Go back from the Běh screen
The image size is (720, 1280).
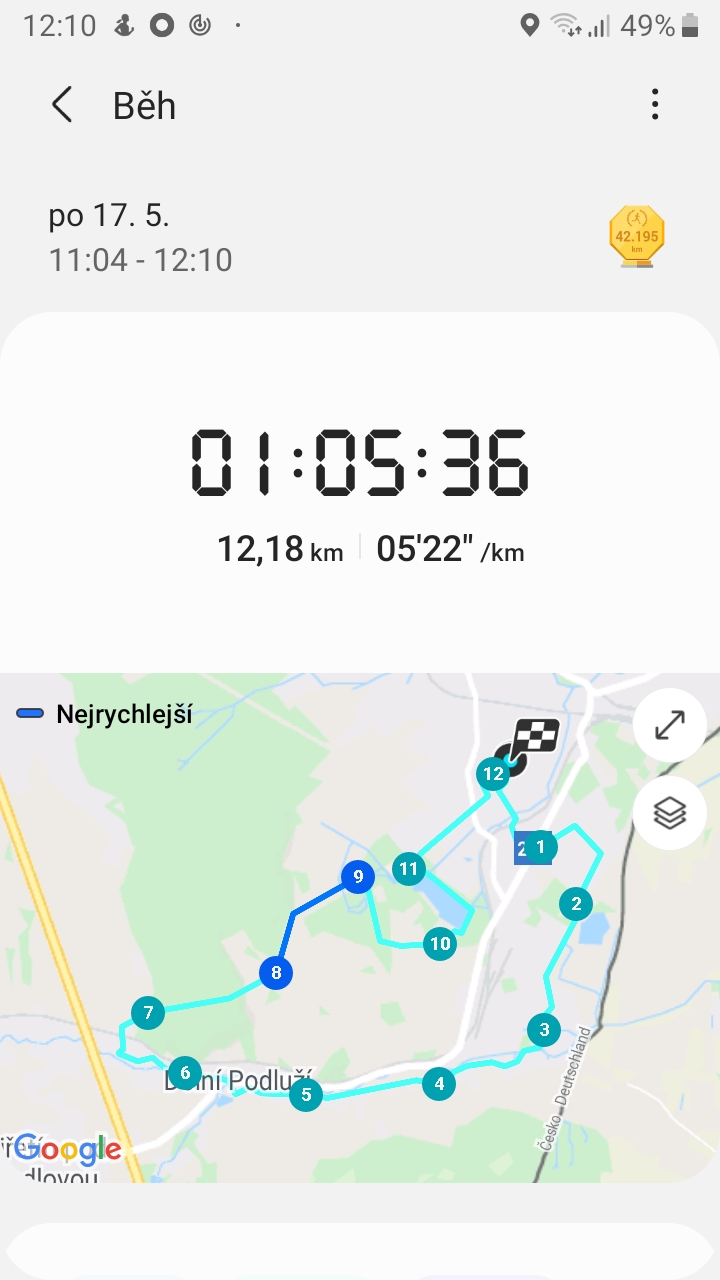(x=62, y=105)
